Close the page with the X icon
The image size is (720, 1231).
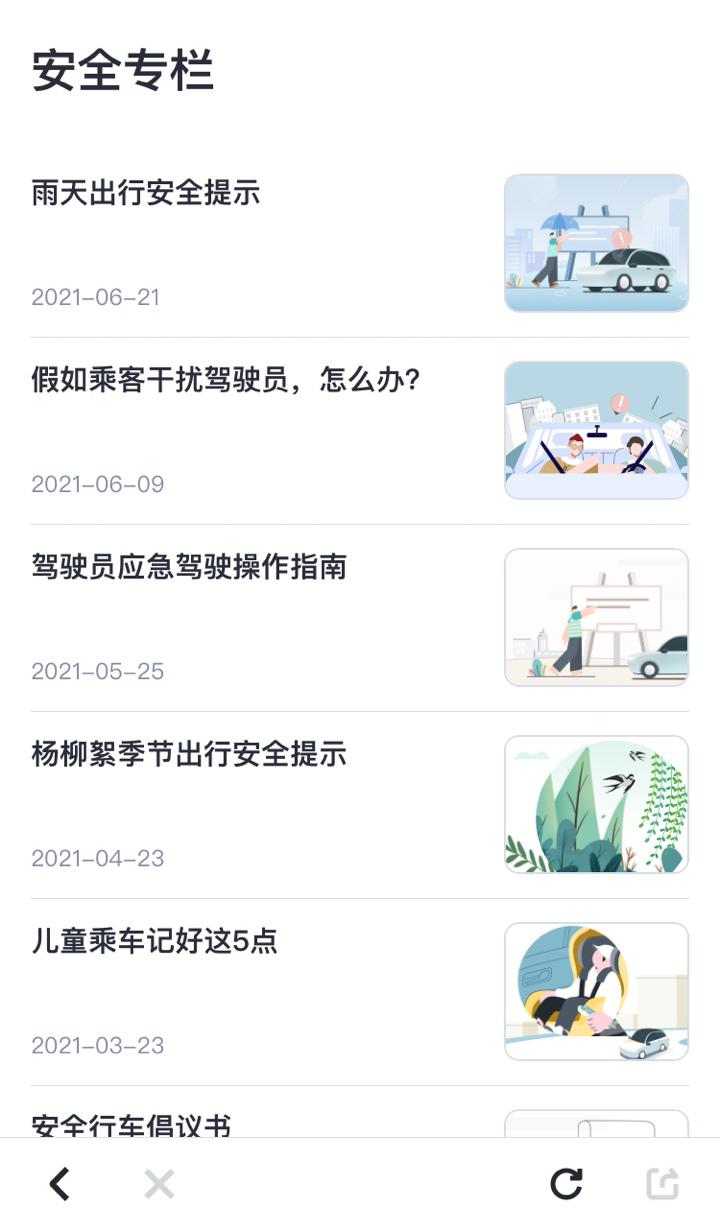[159, 1184]
